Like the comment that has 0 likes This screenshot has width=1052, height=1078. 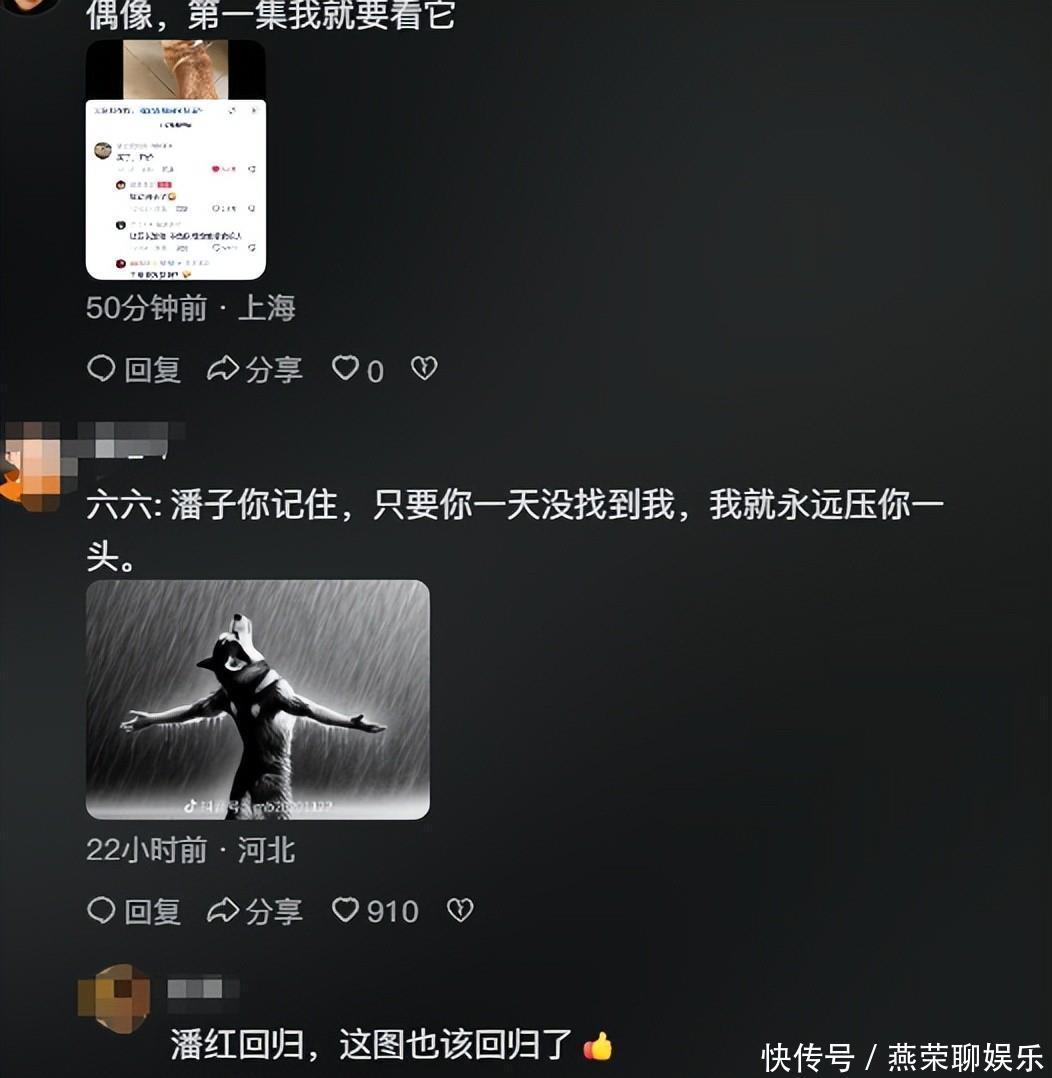(346, 370)
